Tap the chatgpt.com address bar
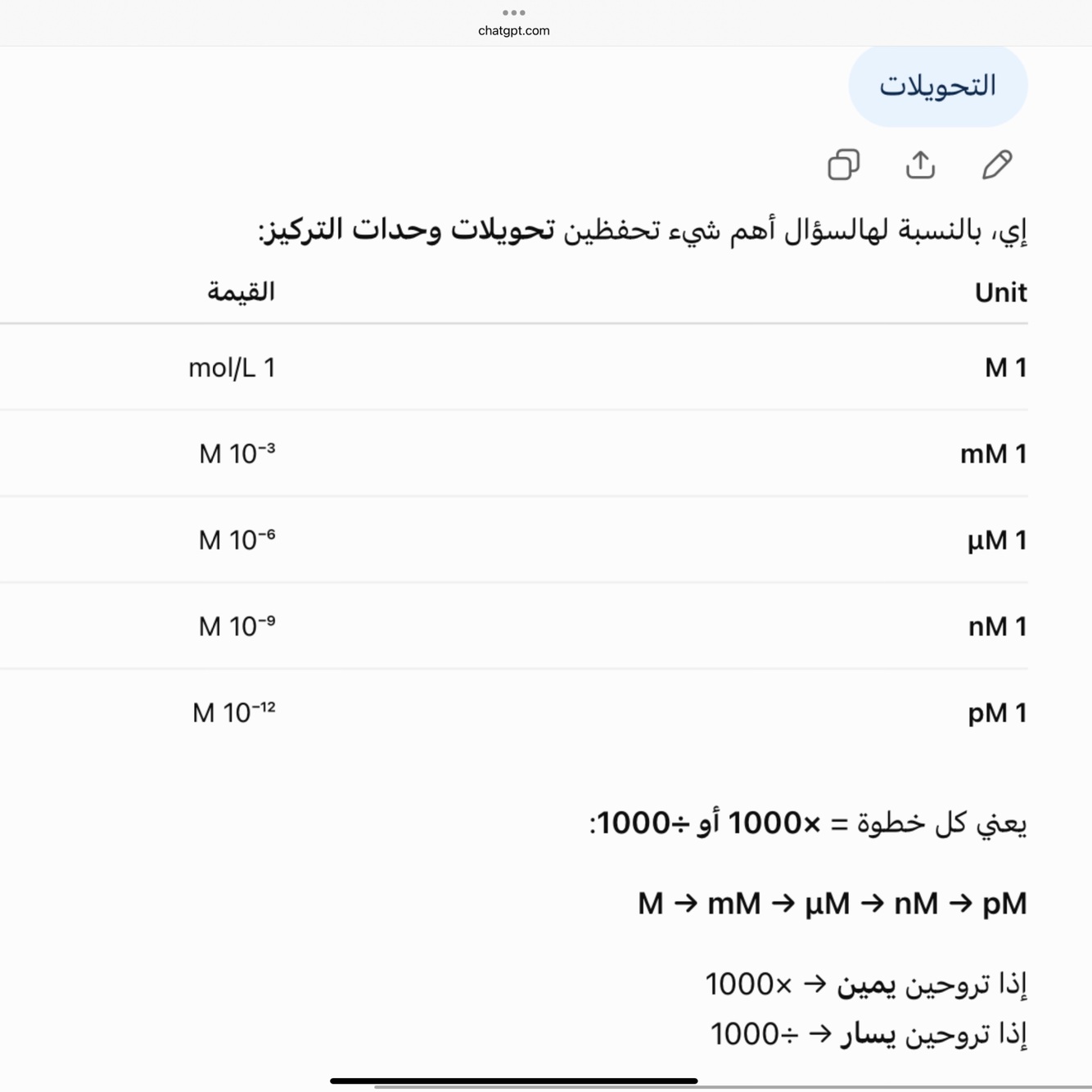 pos(514,30)
